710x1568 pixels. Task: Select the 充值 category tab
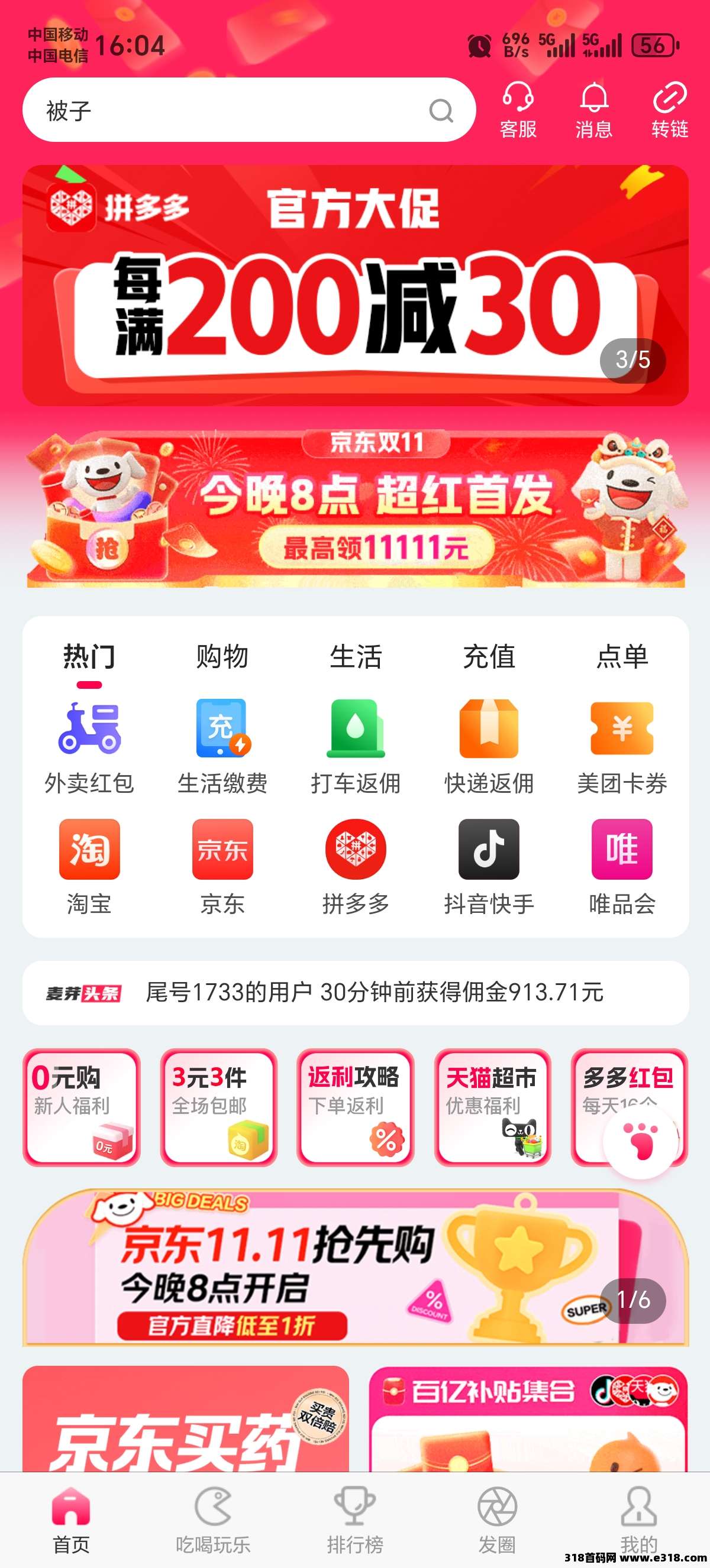489,657
